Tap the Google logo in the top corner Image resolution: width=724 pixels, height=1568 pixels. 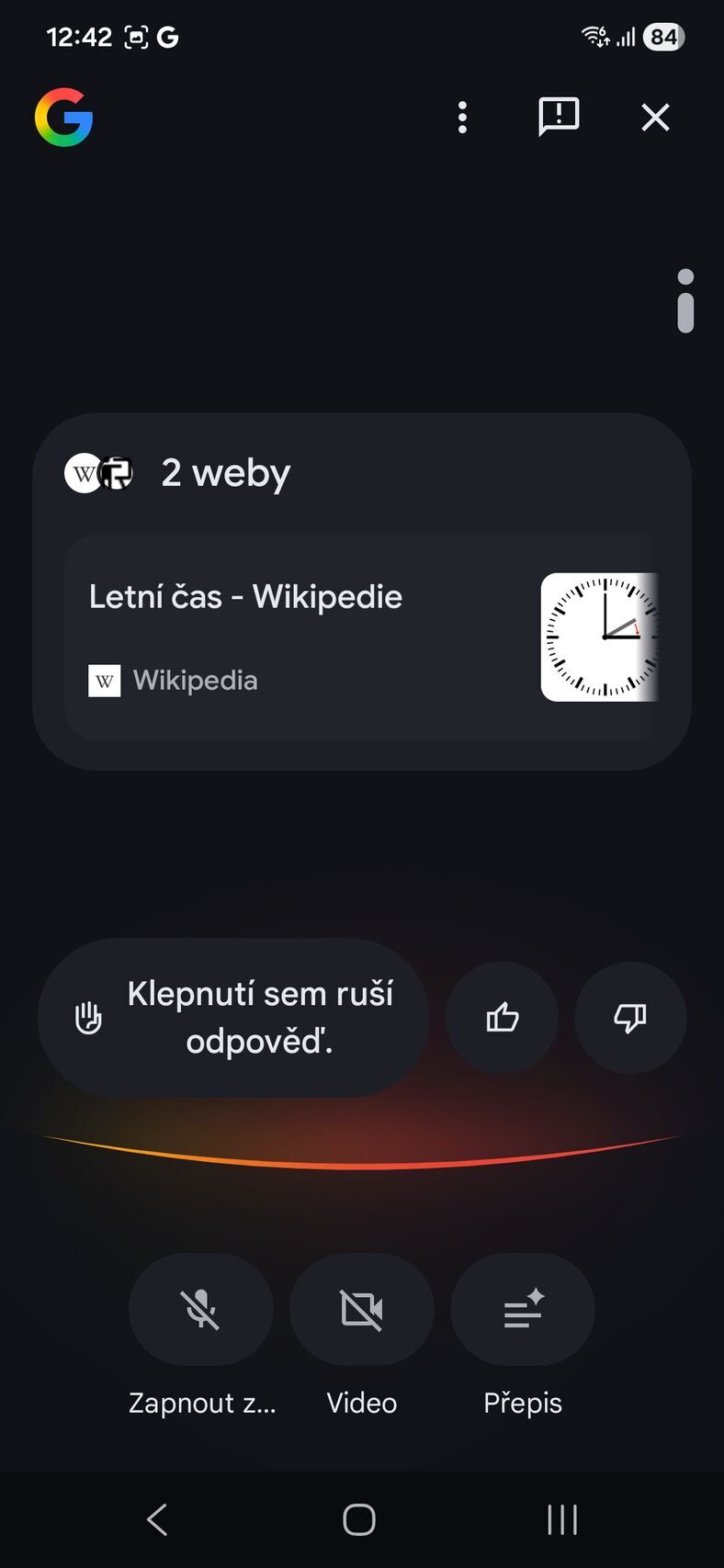64,117
